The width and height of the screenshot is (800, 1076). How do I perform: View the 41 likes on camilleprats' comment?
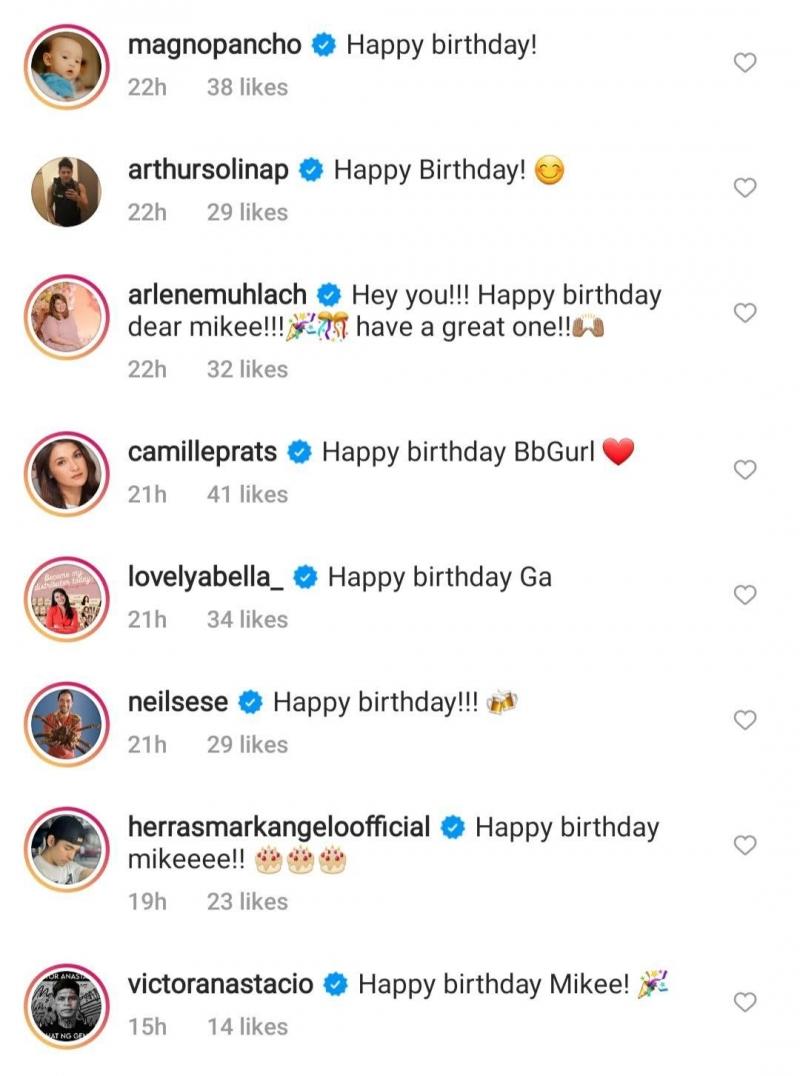(x=247, y=494)
